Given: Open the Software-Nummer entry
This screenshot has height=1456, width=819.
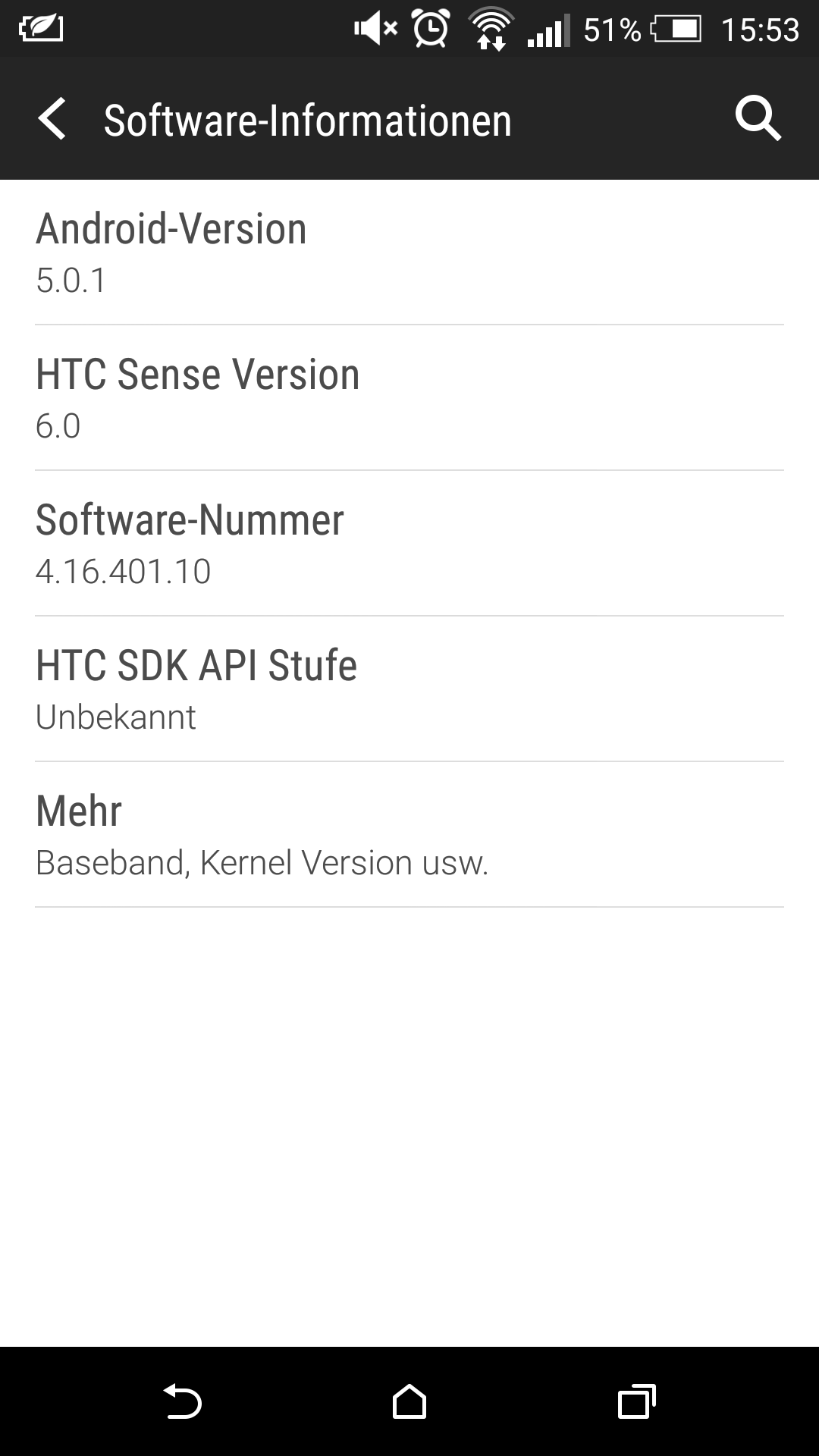Looking at the screenshot, I should click(x=409, y=544).
